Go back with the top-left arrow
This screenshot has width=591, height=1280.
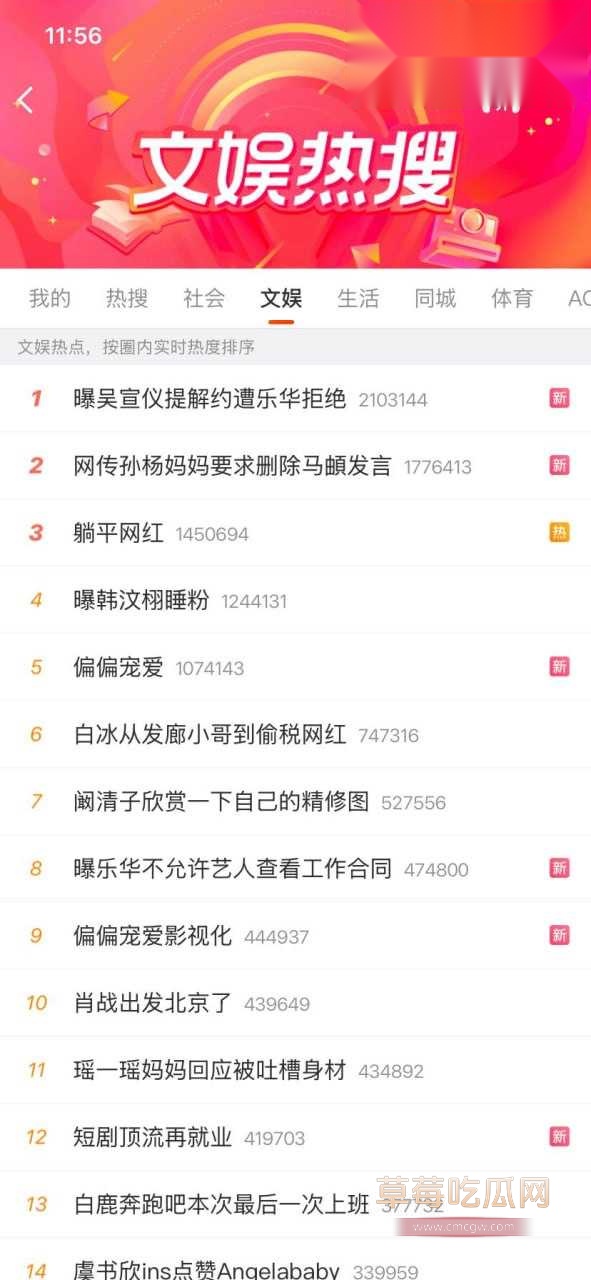pos(25,100)
